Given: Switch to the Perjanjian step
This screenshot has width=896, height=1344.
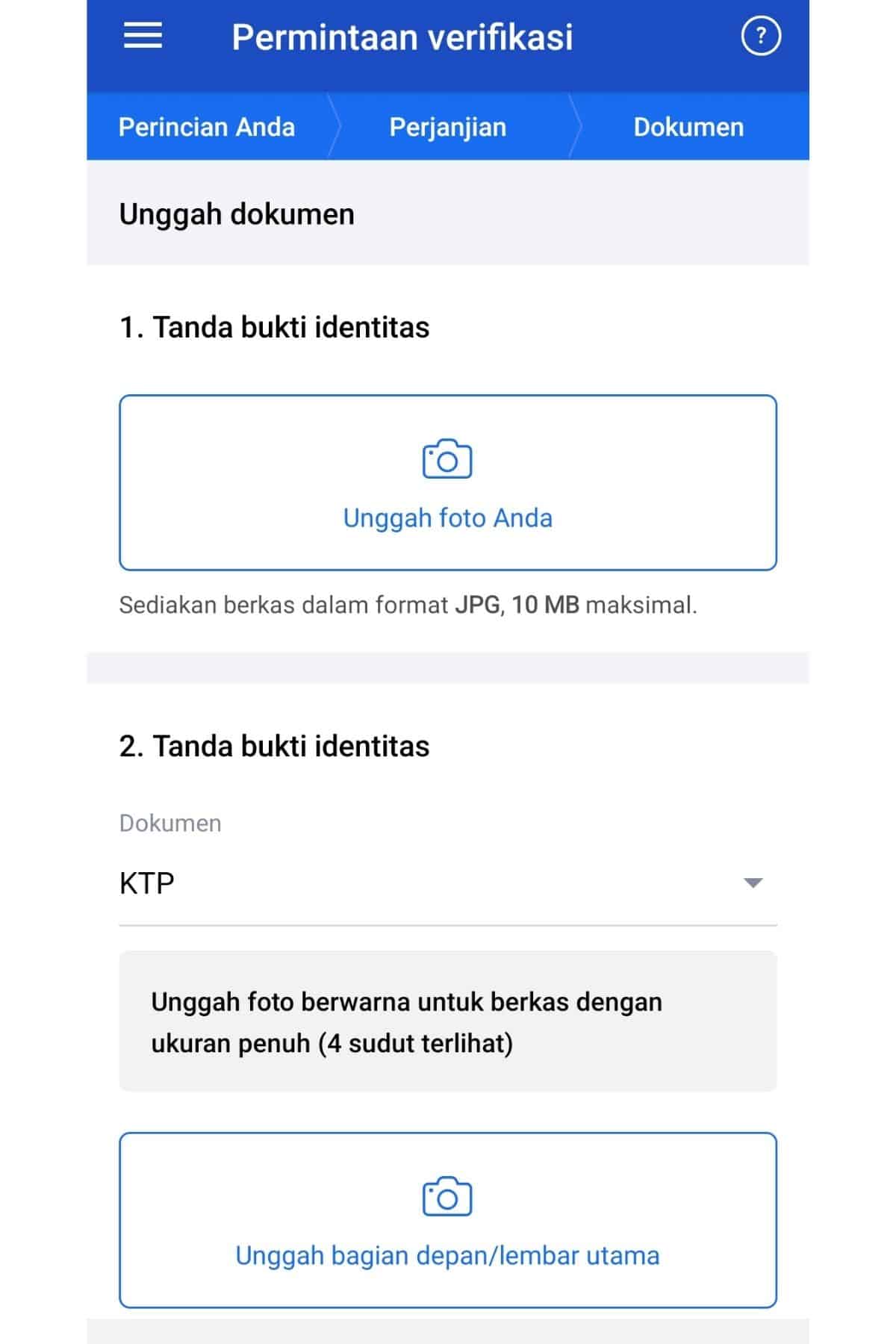Looking at the screenshot, I should click(x=448, y=127).
